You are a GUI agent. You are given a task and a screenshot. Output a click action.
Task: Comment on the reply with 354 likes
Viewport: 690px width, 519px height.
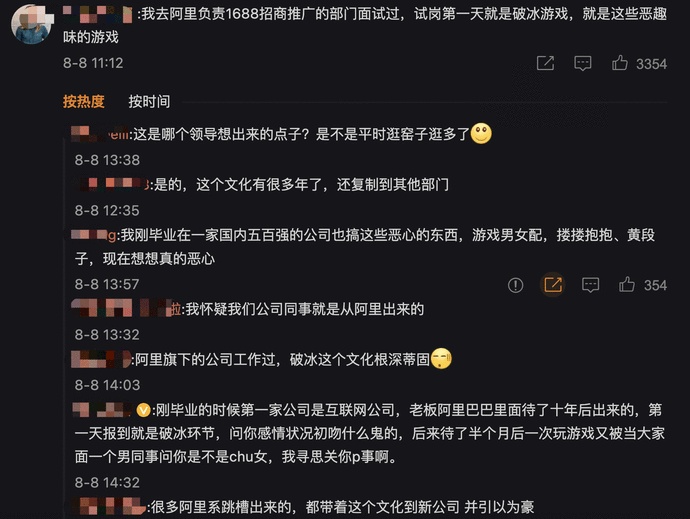coord(590,285)
